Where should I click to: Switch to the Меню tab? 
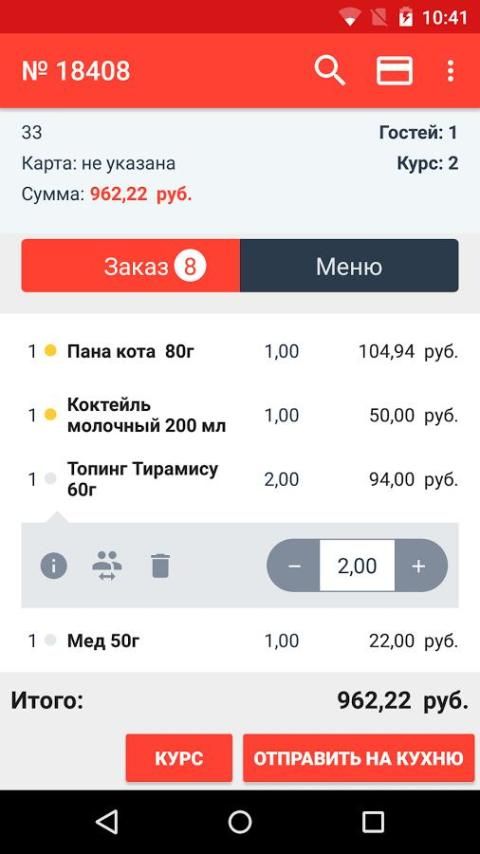(349, 266)
